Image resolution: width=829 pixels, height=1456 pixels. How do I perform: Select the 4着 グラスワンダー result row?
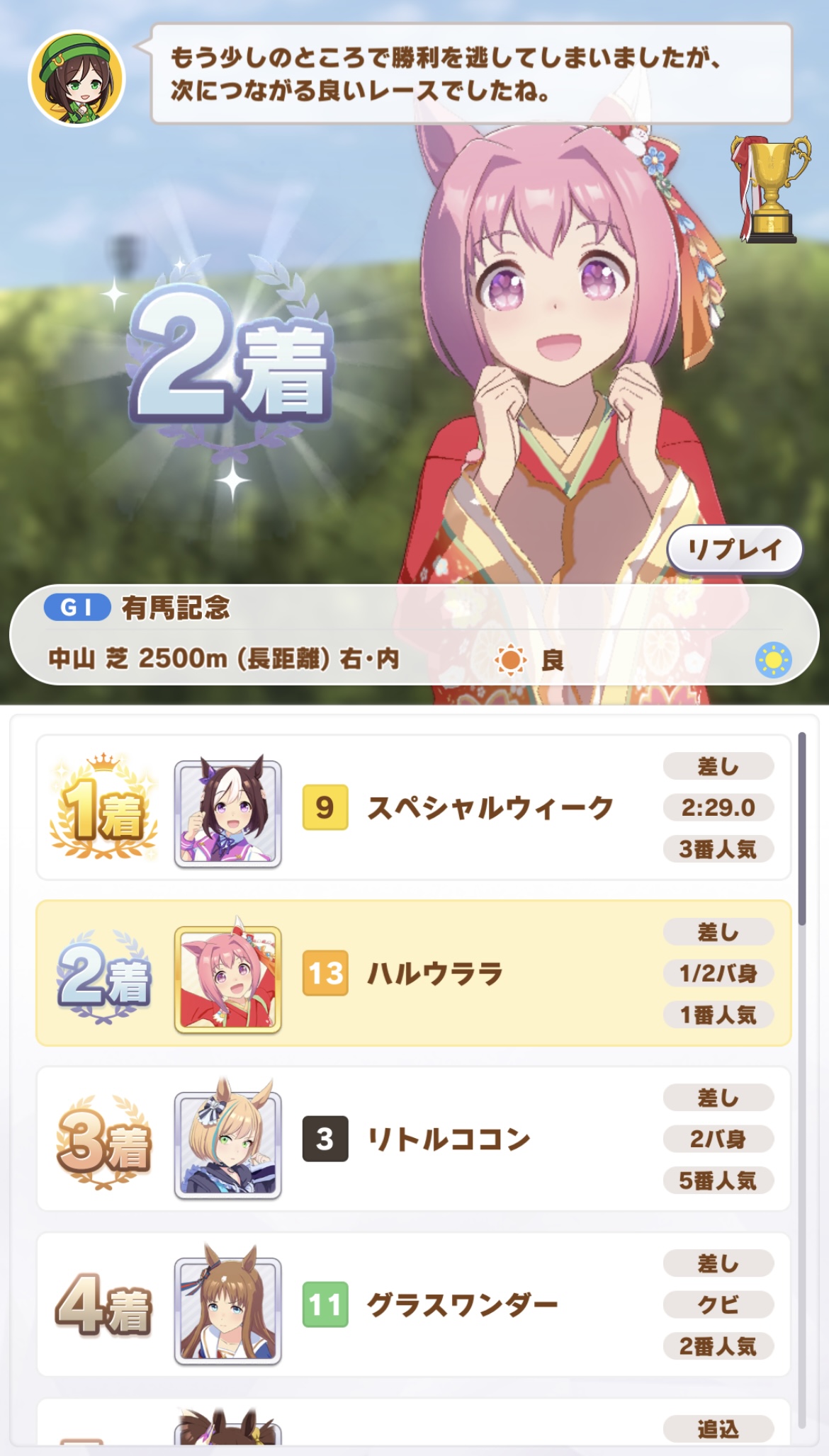(x=414, y=1304)
